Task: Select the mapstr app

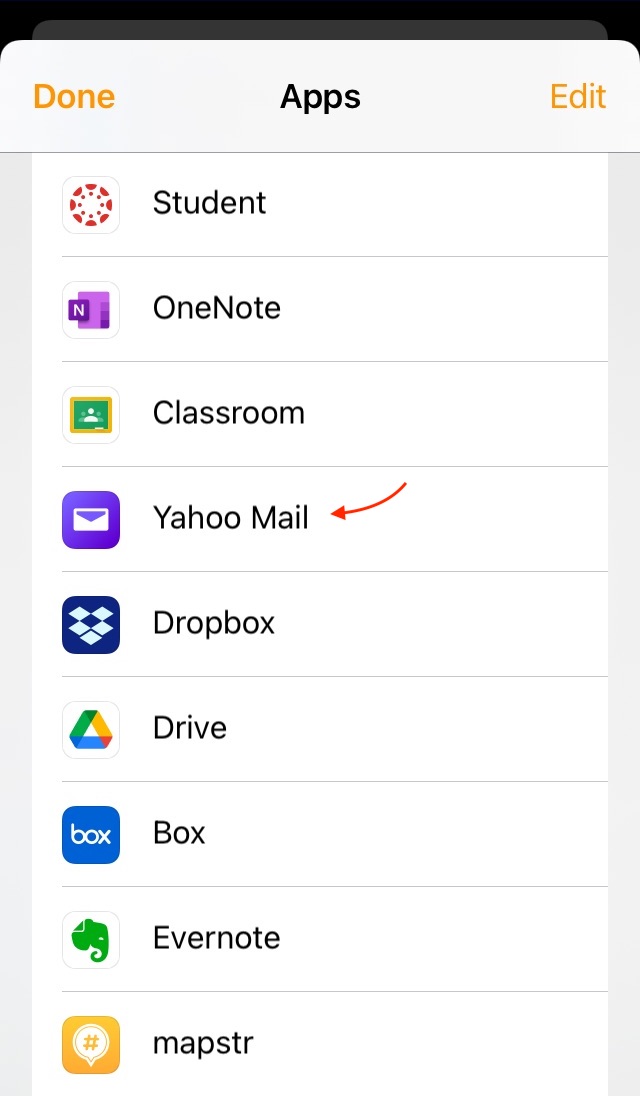Action: coord(203,1043)
